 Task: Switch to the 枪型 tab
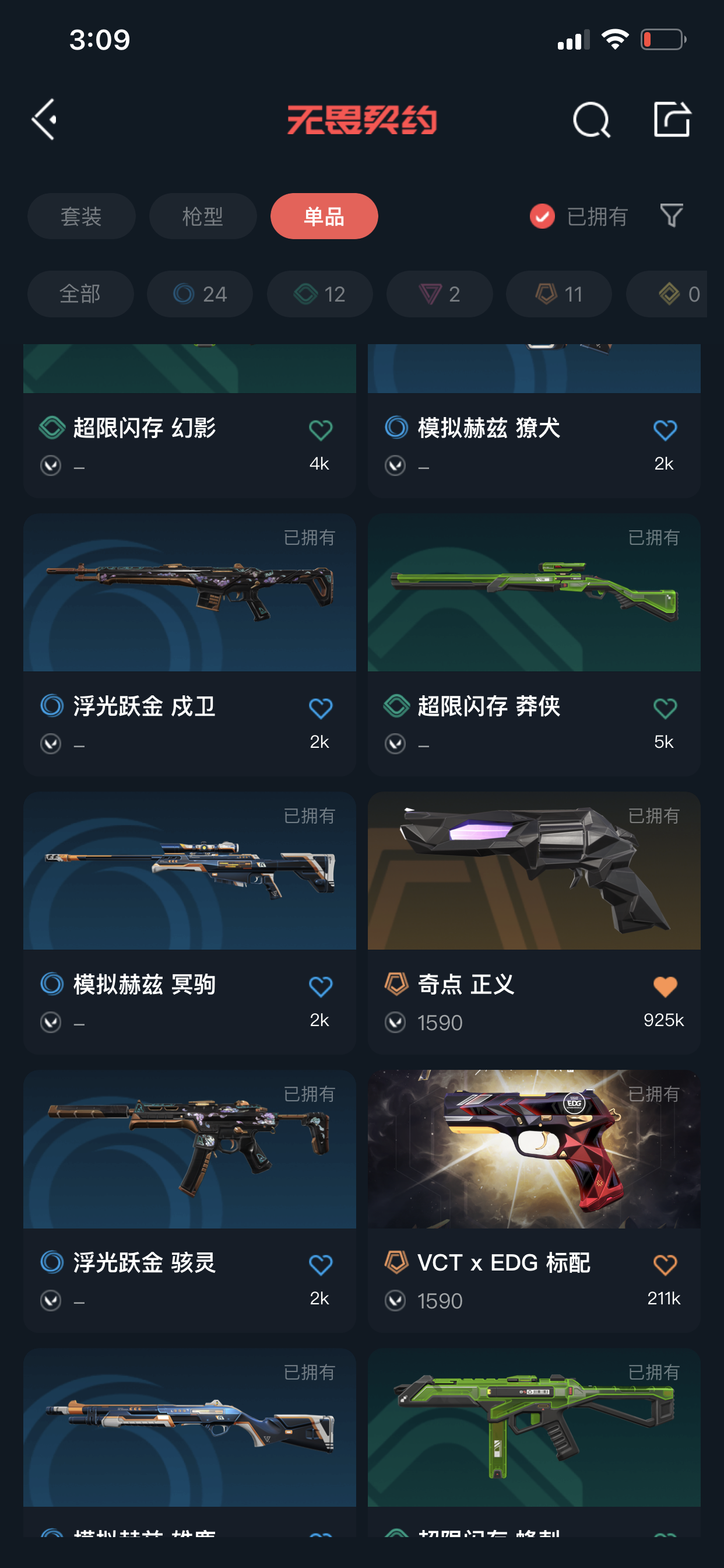point(203,216)
